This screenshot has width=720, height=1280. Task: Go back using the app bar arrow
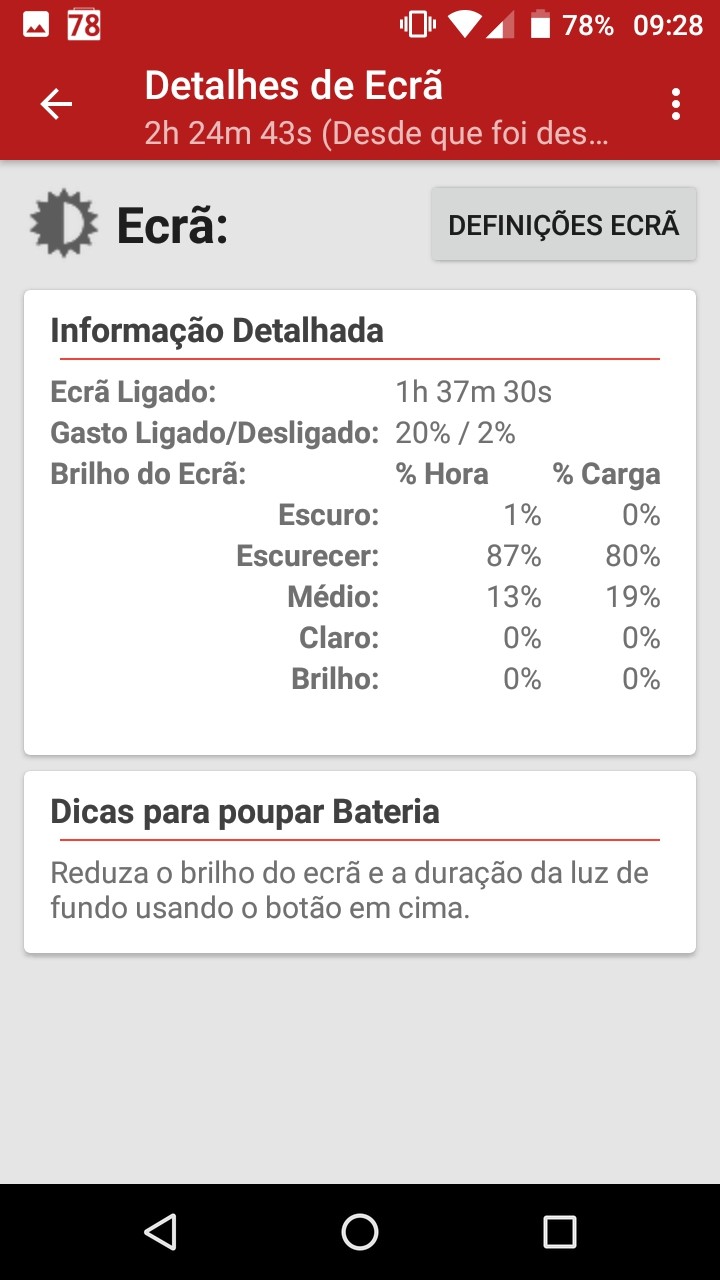[56, 104]
